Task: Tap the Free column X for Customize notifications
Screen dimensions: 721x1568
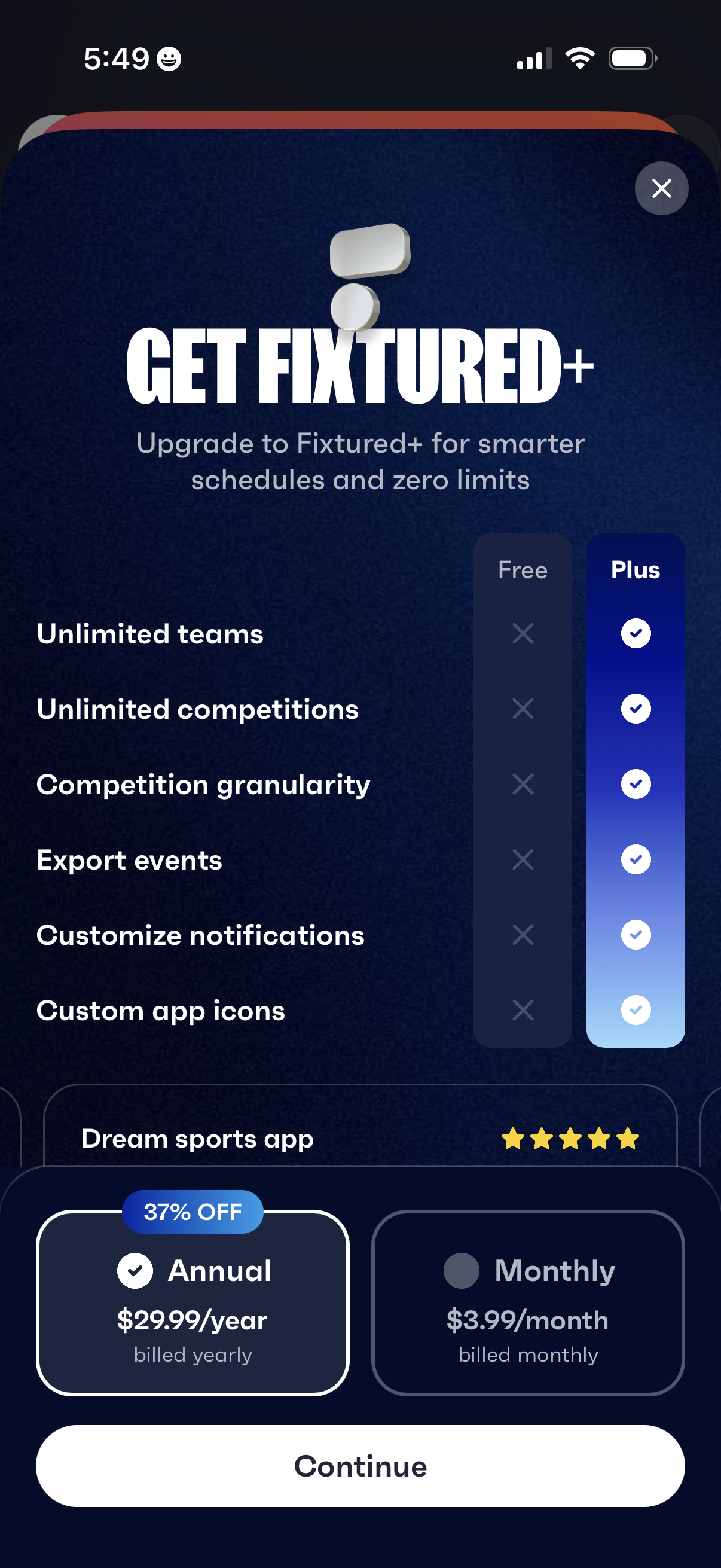Action: pyautogui.click(x=522, y=935)
